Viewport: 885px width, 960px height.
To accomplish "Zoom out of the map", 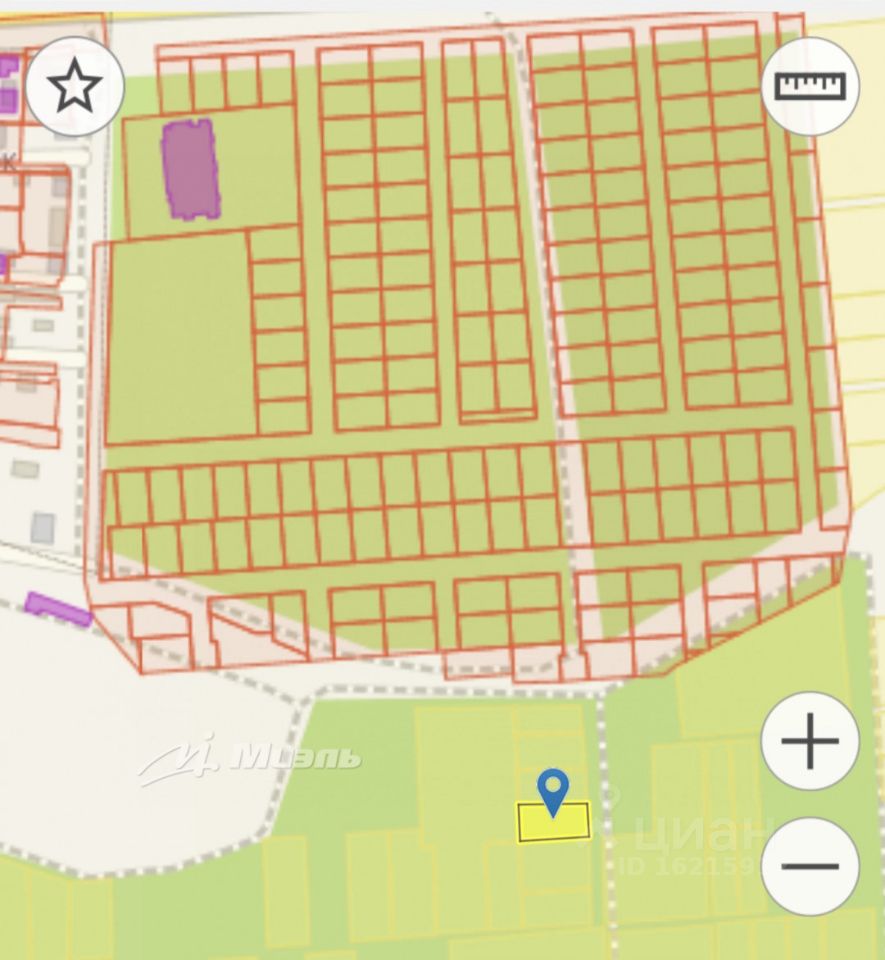I will 810,866.
